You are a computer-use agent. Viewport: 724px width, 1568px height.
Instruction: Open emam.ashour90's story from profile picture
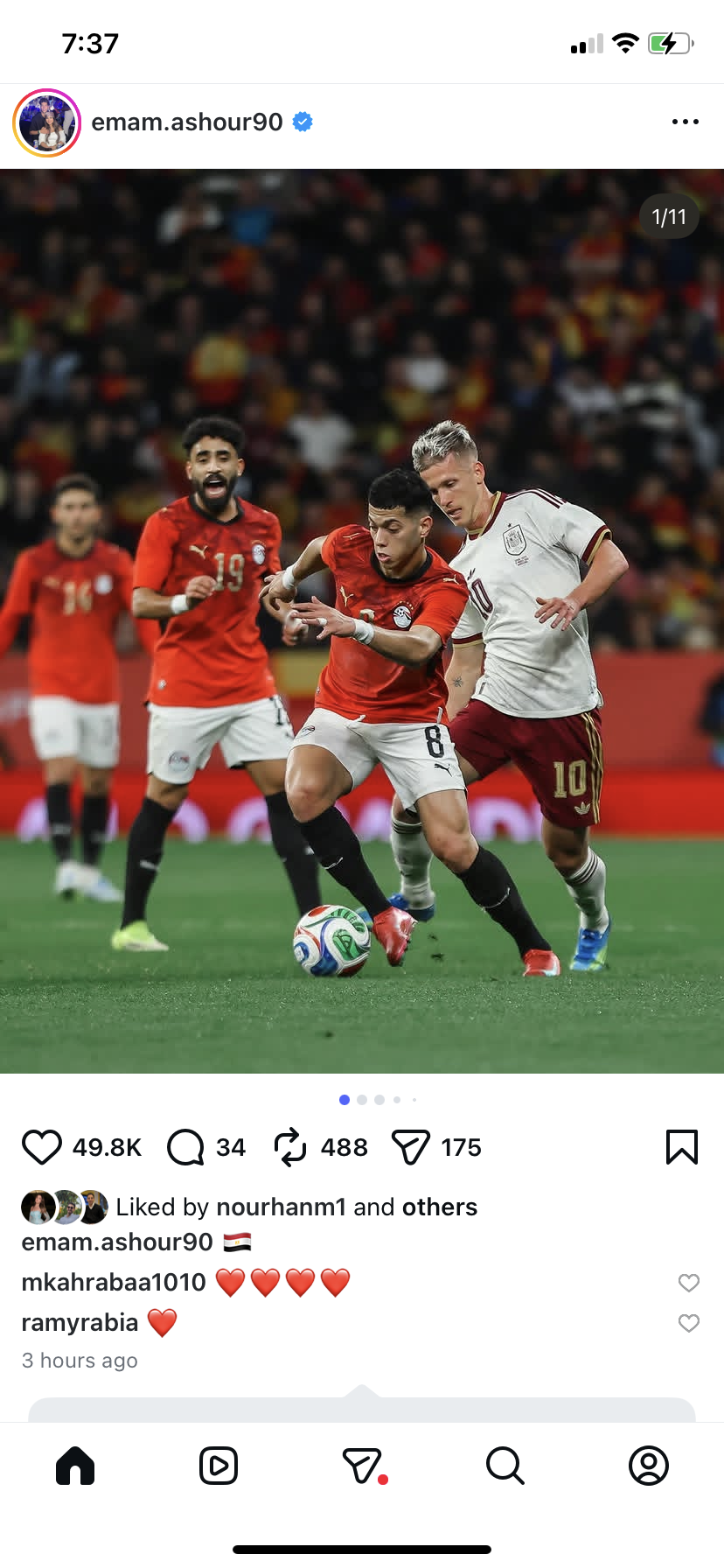[x=47, y=122]
